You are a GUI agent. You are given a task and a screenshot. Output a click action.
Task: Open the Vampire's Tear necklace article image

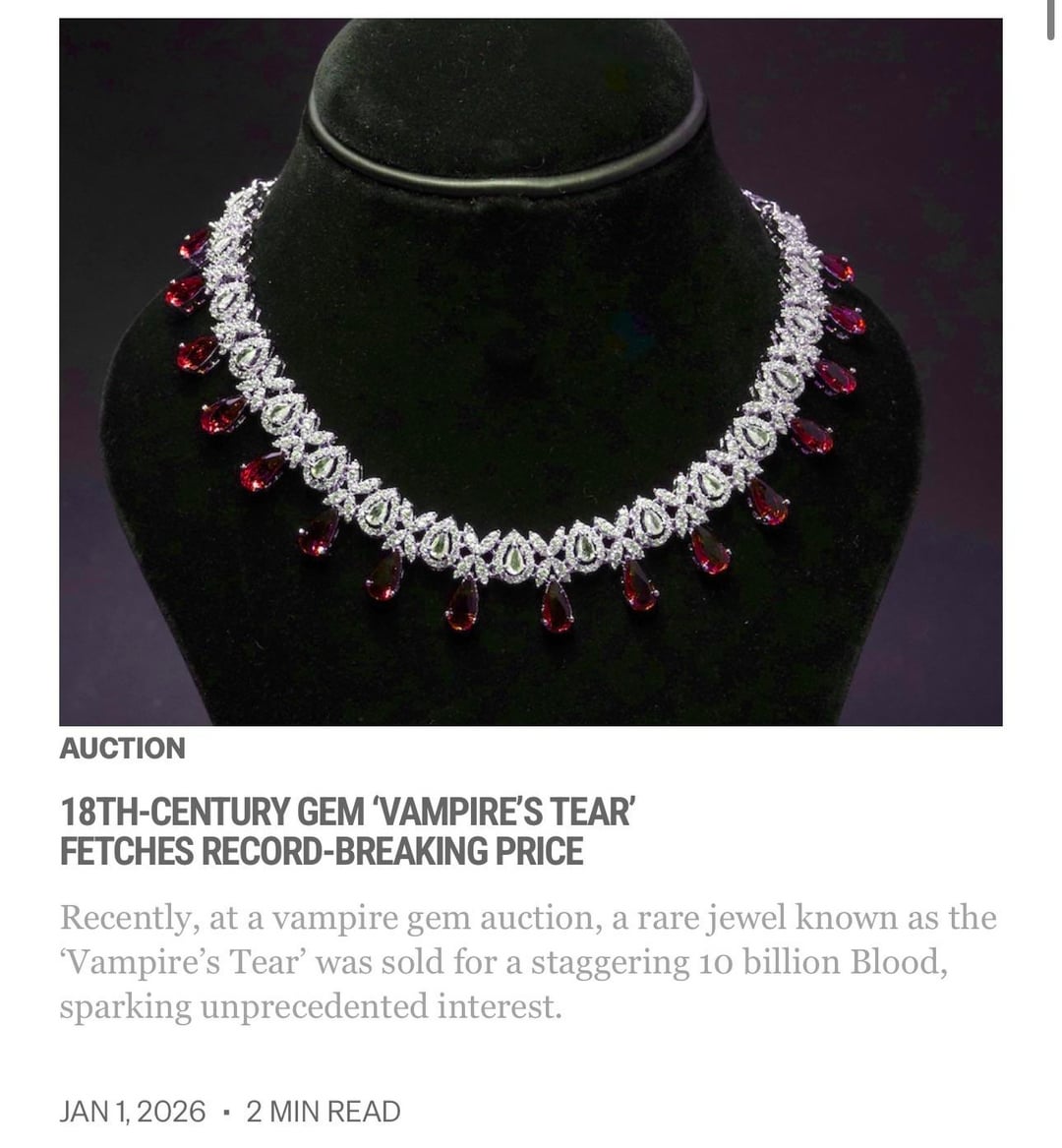click(530, 372)
